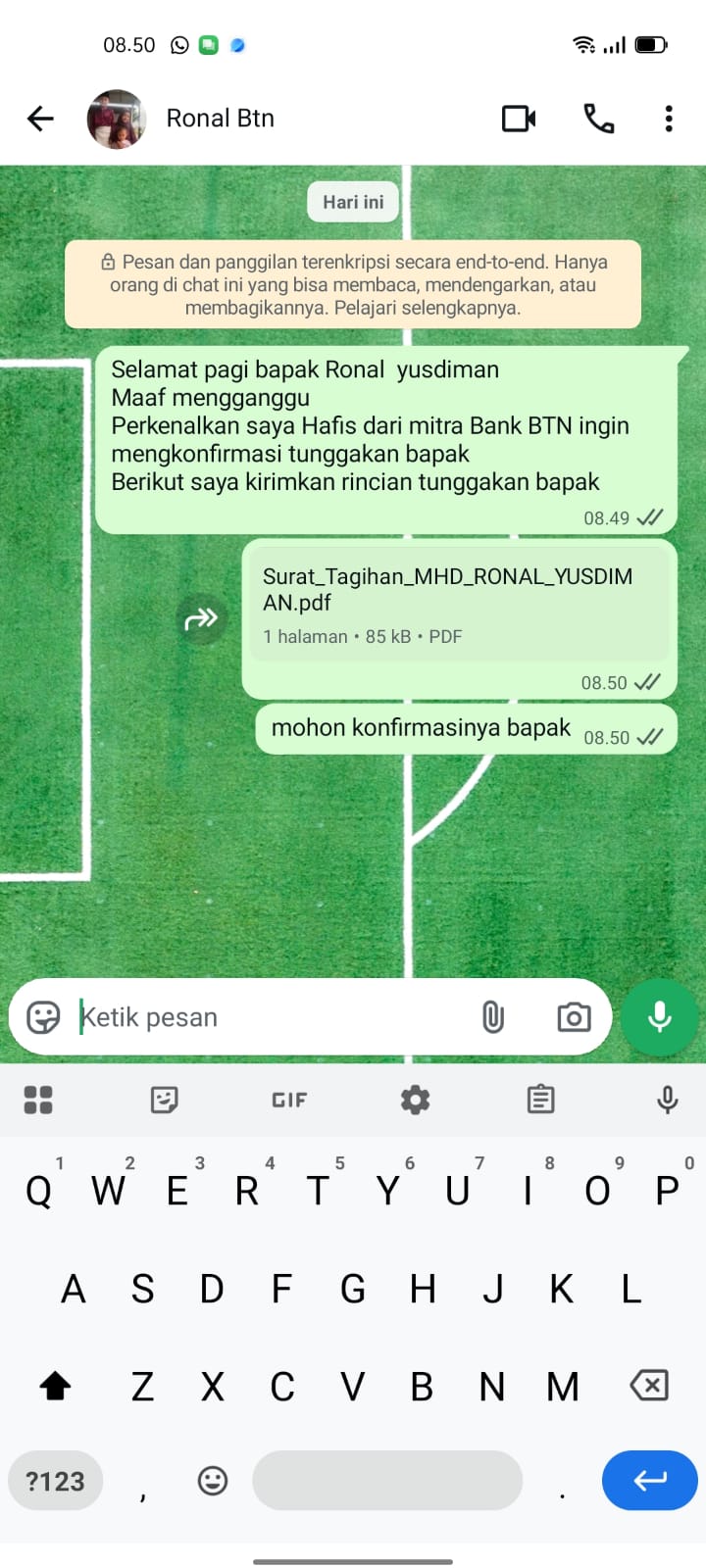Open keyboard settings gear

pyautogui.click(x=416, y=1100)
